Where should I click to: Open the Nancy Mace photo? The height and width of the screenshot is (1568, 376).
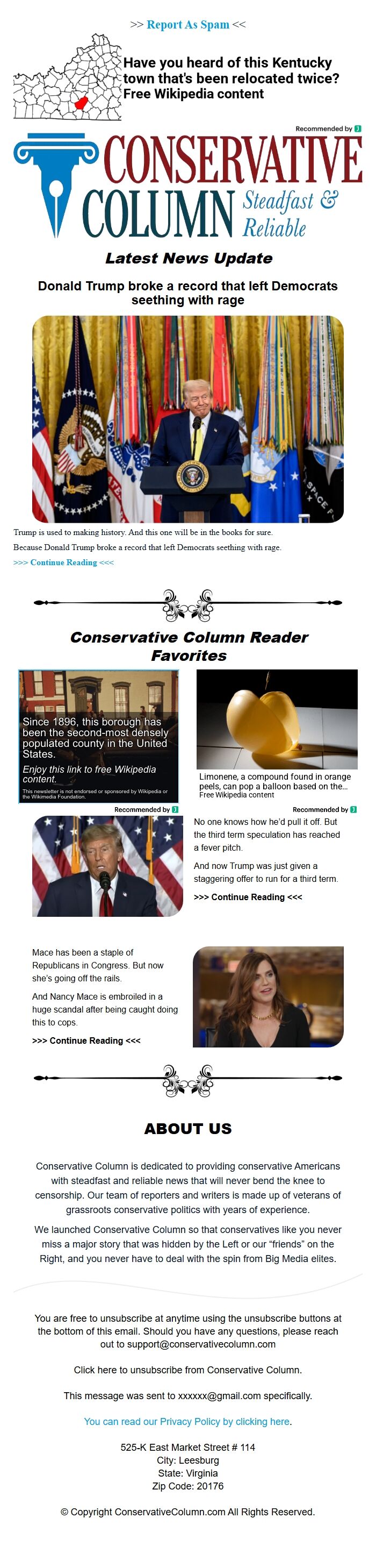point(267,997)
